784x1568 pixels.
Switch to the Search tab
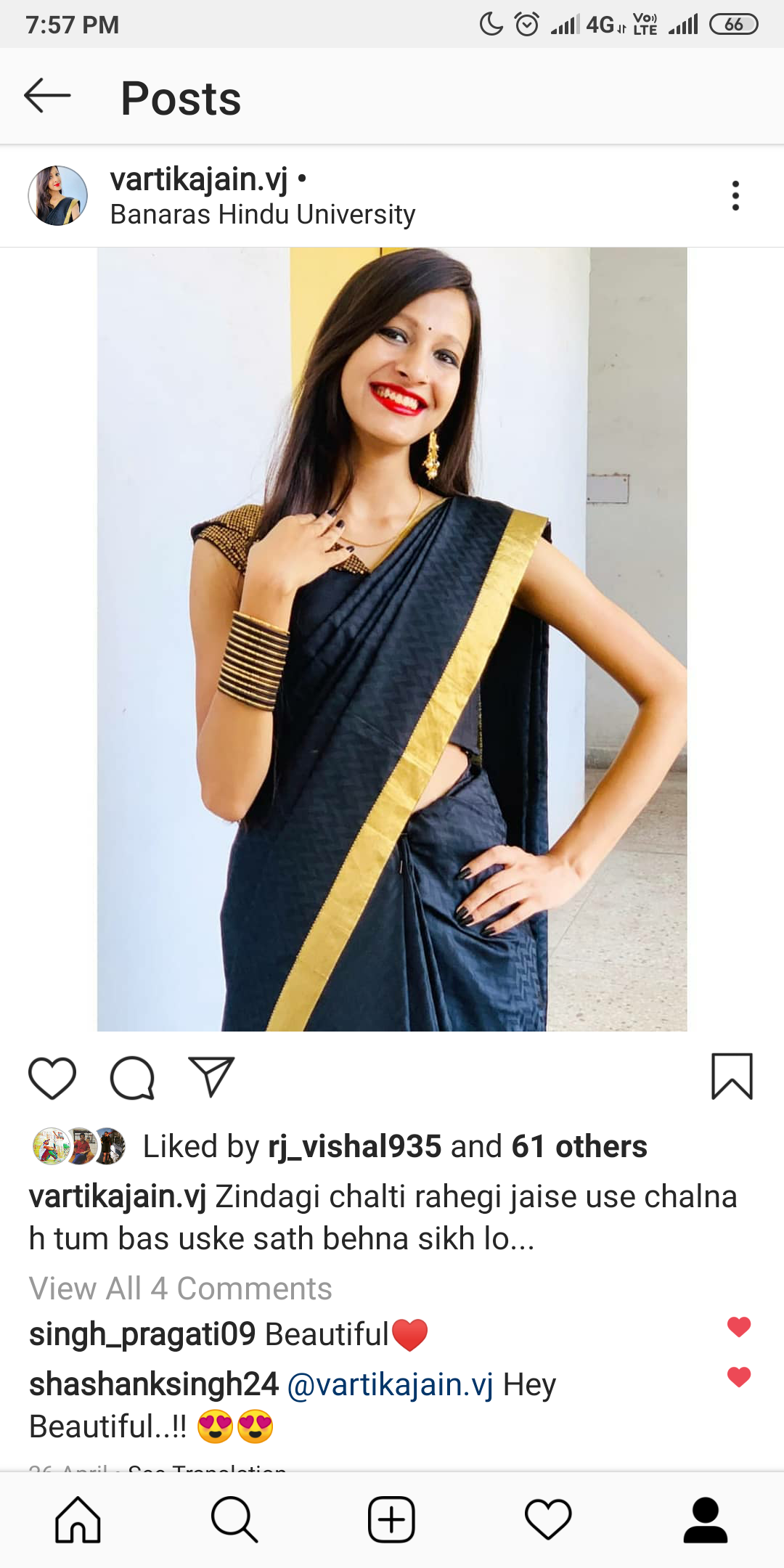click(234, 1519)
